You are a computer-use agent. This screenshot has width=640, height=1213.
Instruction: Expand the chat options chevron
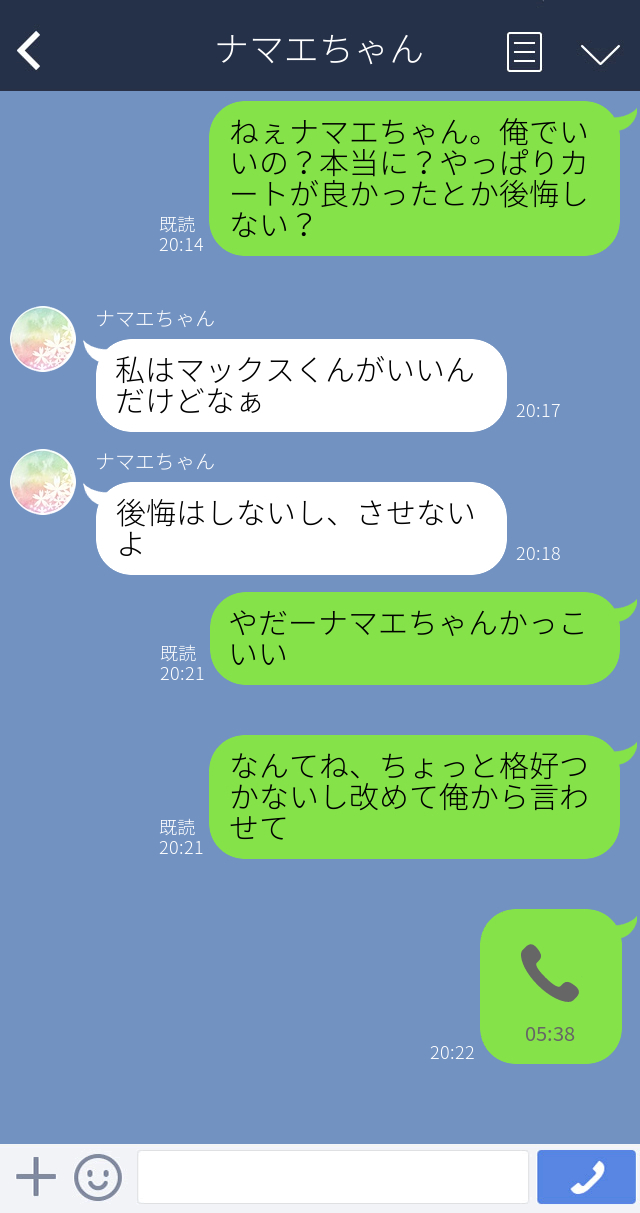[x=600, y=53]
